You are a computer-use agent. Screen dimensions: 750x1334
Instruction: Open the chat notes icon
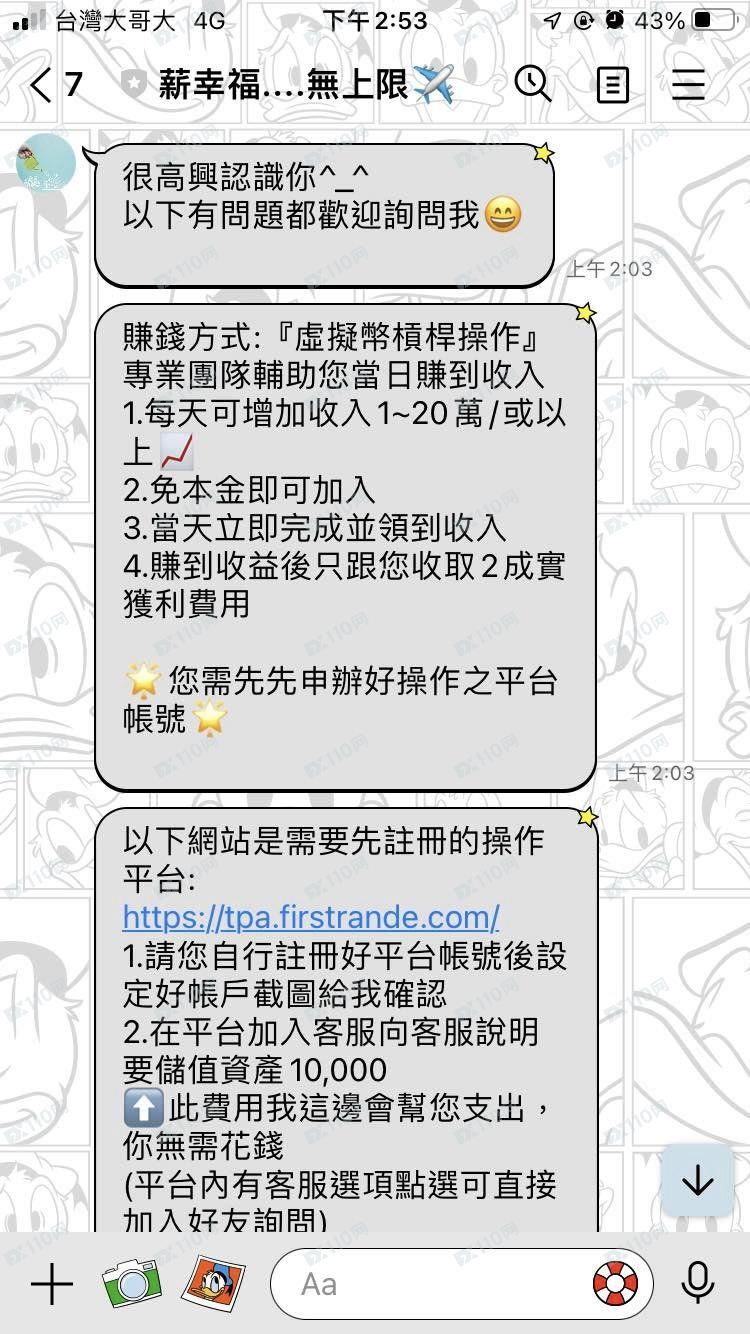pyautogui.click(x=612, y=85)
